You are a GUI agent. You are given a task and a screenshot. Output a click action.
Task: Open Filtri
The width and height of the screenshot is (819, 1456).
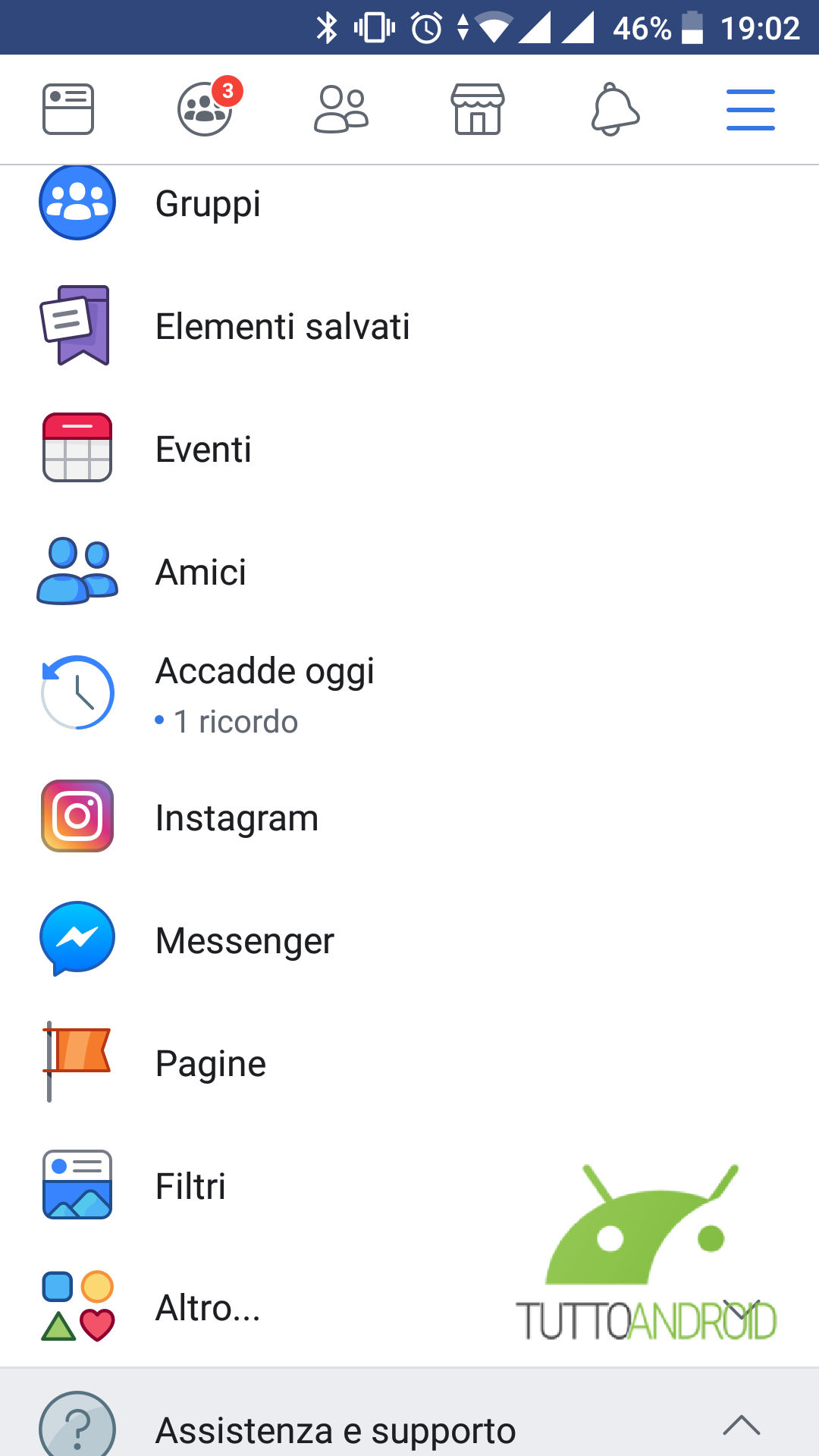coord(409,1186)
